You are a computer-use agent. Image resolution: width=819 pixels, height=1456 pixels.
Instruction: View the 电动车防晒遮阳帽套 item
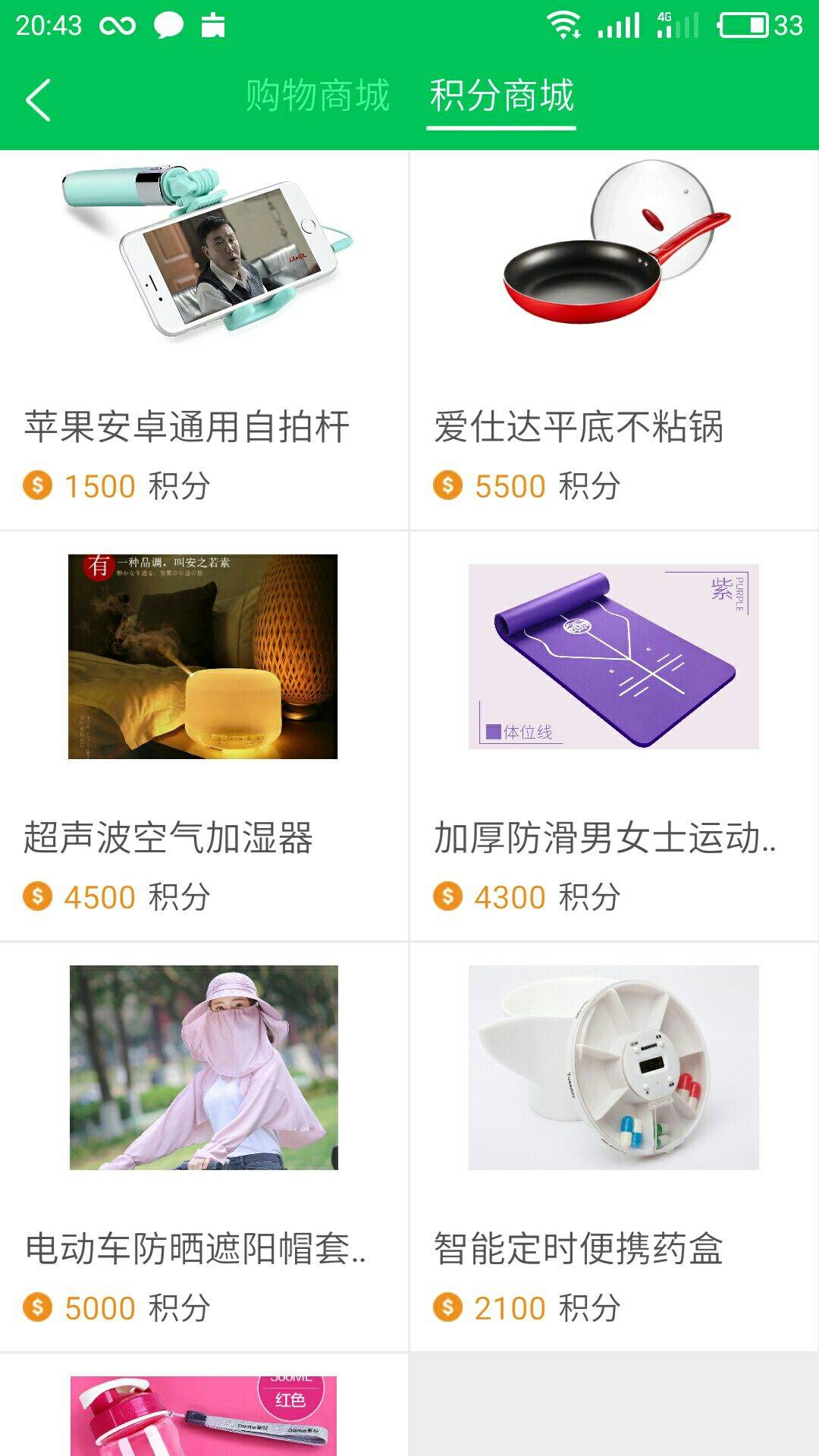tap(203, 1145)
